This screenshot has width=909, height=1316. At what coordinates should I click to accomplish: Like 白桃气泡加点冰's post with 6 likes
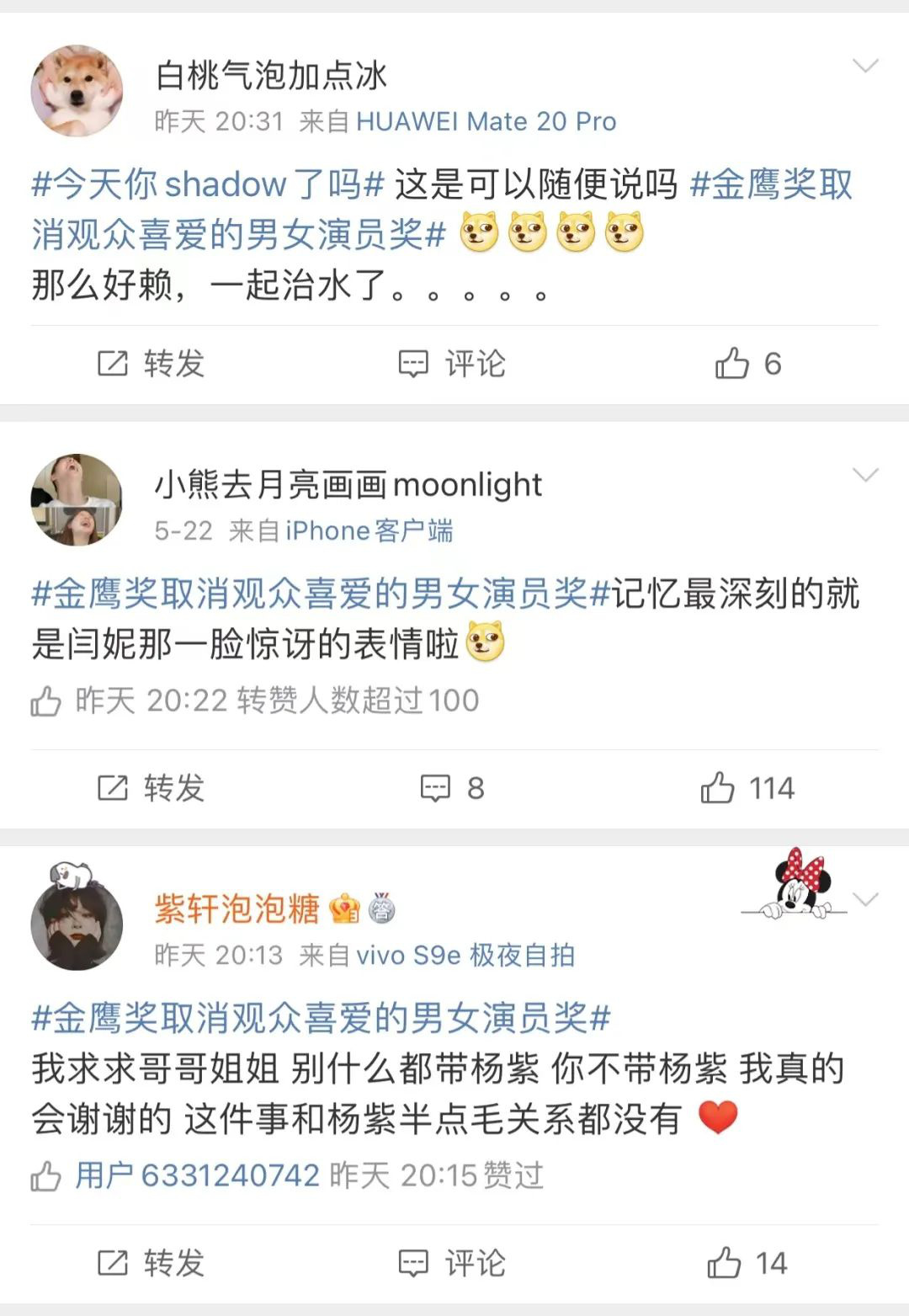[x=747, y=364]
